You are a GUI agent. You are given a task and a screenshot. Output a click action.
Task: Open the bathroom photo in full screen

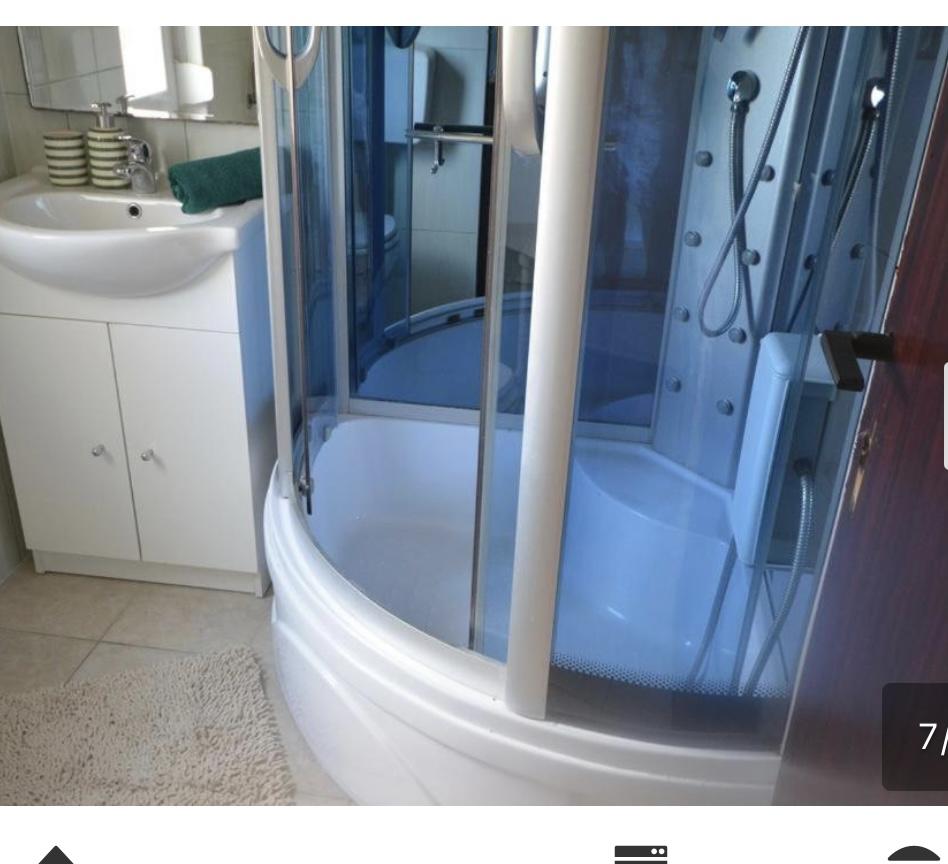tap(474, 415)
